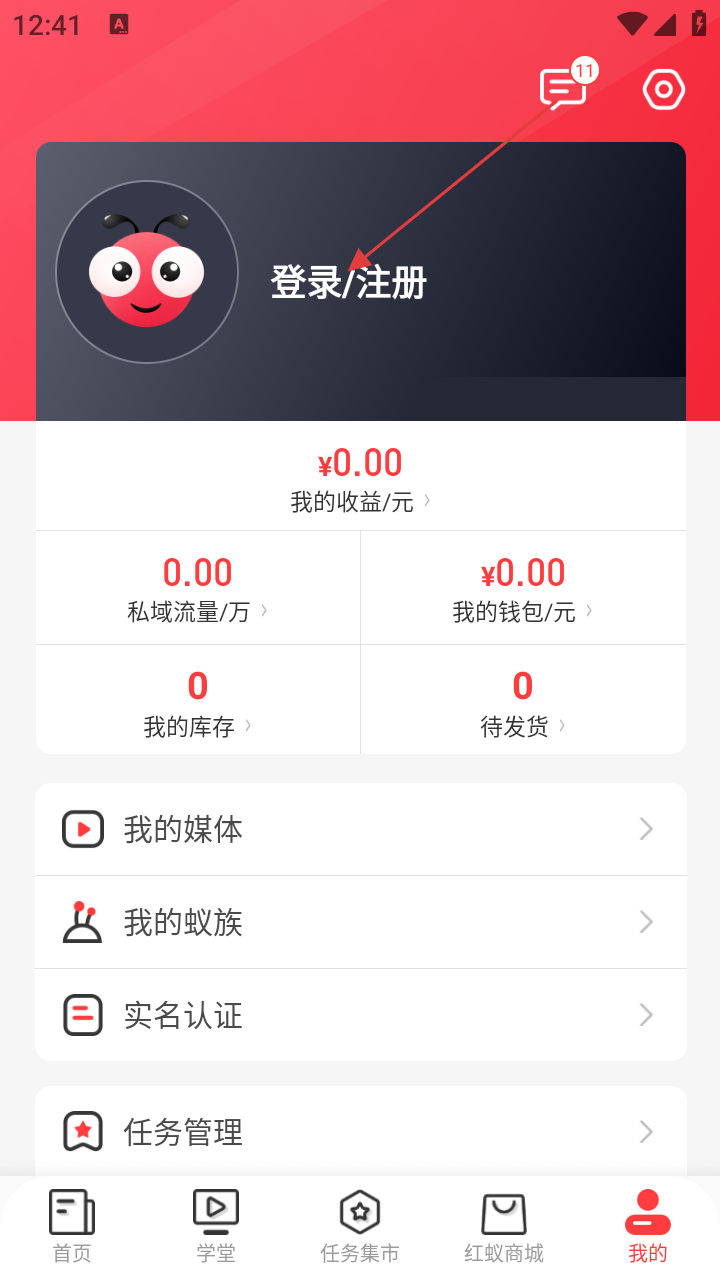Screen dimensions: 720x1280
Task: Open the 我的媒体 row
Action: click(x=361, y=829)
